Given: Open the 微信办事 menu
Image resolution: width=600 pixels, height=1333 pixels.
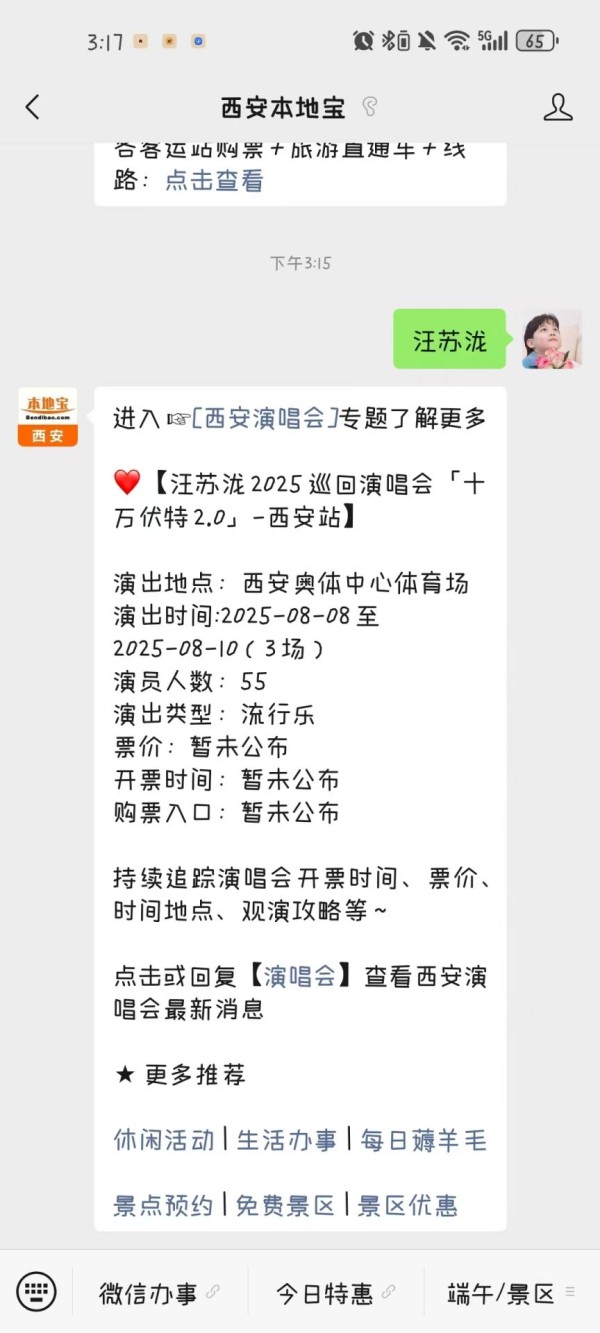Looking at the screenshot, I should click(x=160, y=1293).
